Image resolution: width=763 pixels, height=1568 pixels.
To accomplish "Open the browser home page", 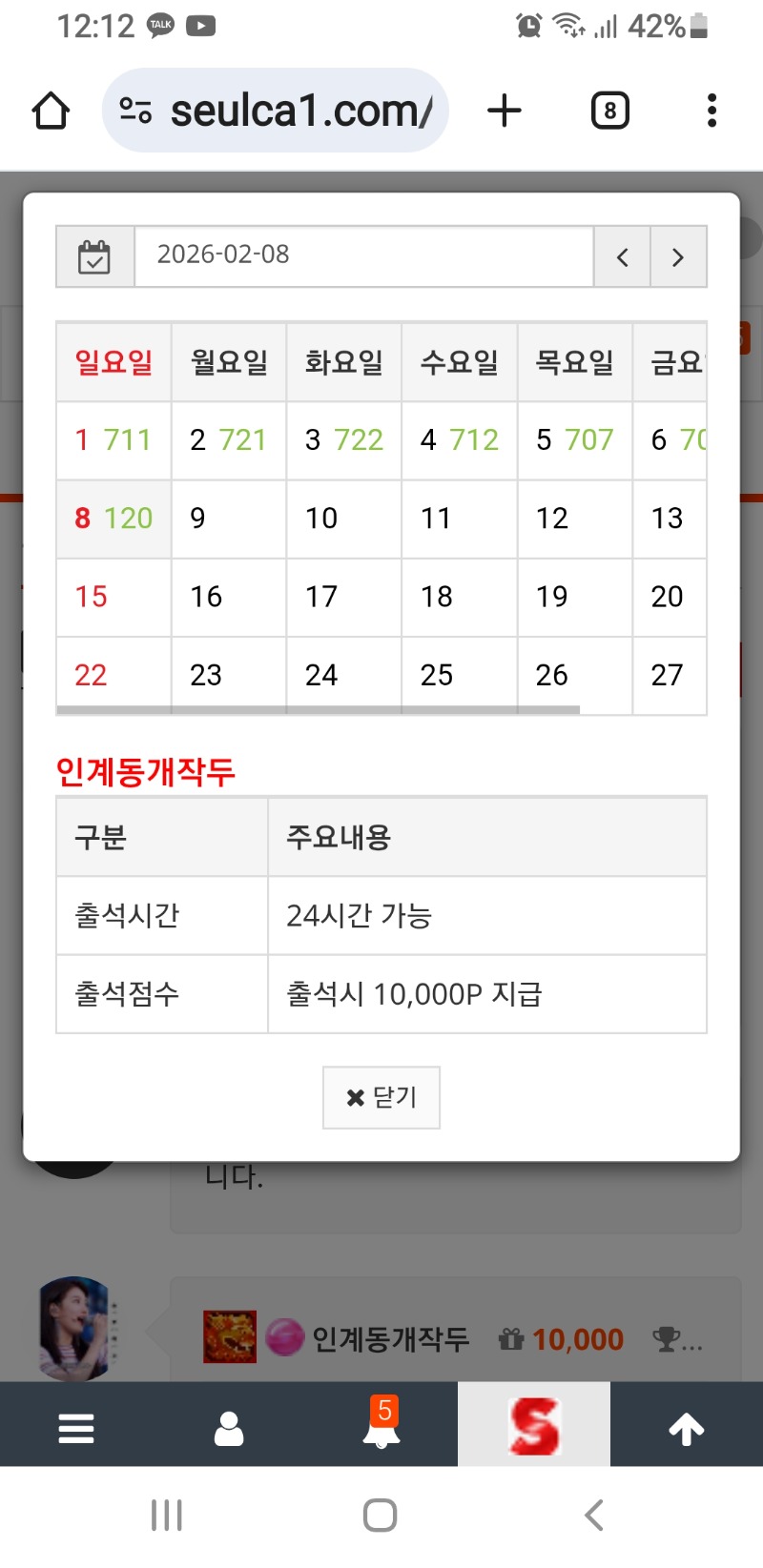I will click(x=51, y=111).
